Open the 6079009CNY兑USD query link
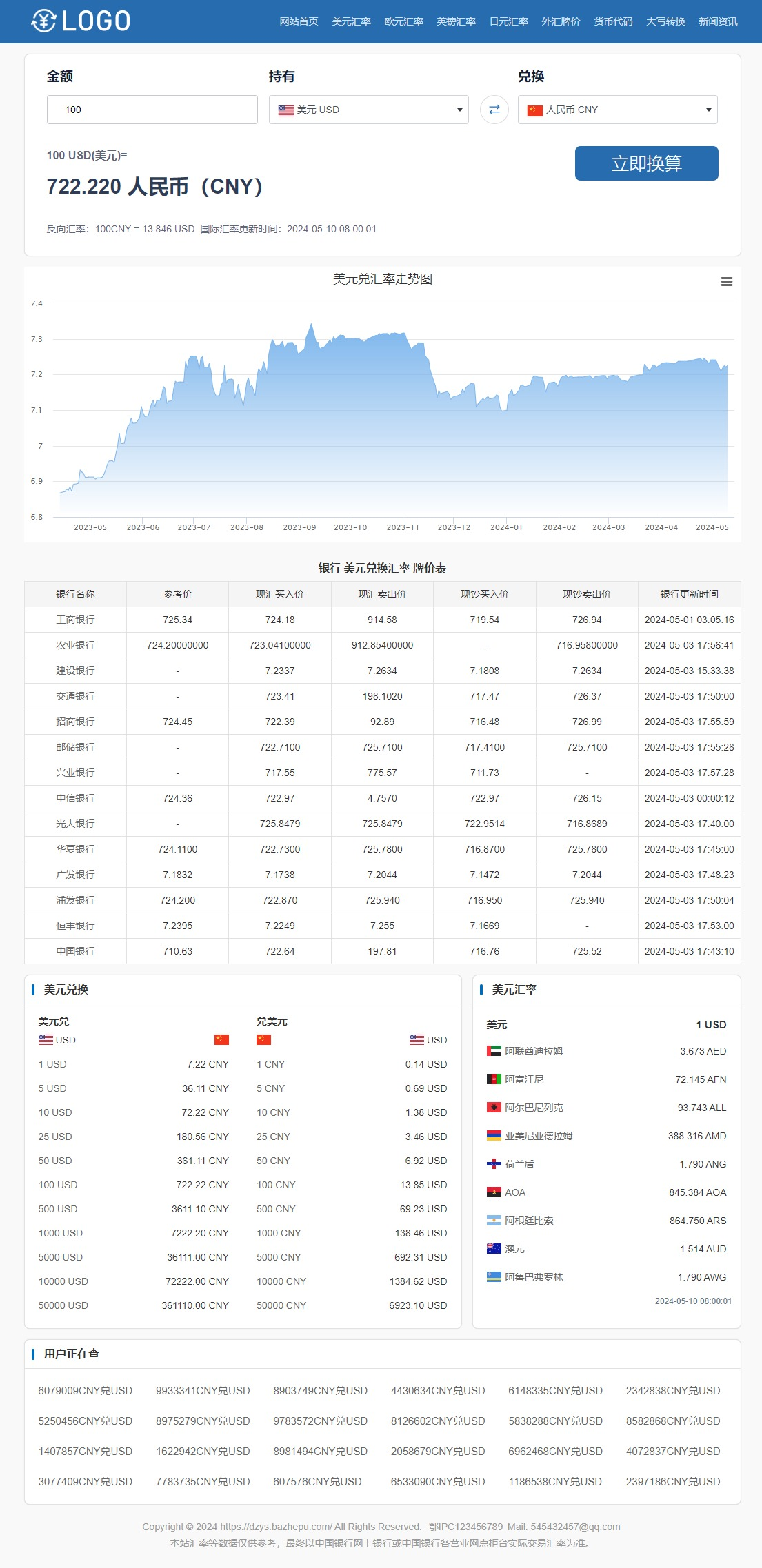 click(x=86, y=1390)
